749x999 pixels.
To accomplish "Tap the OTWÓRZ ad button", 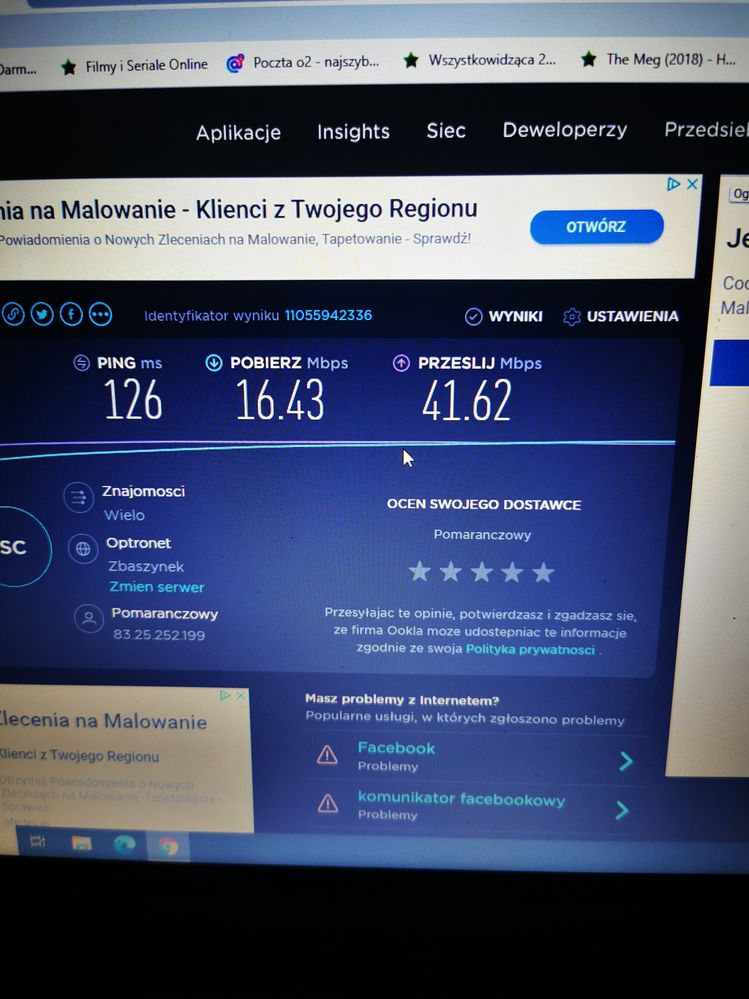I will [596, 227].
